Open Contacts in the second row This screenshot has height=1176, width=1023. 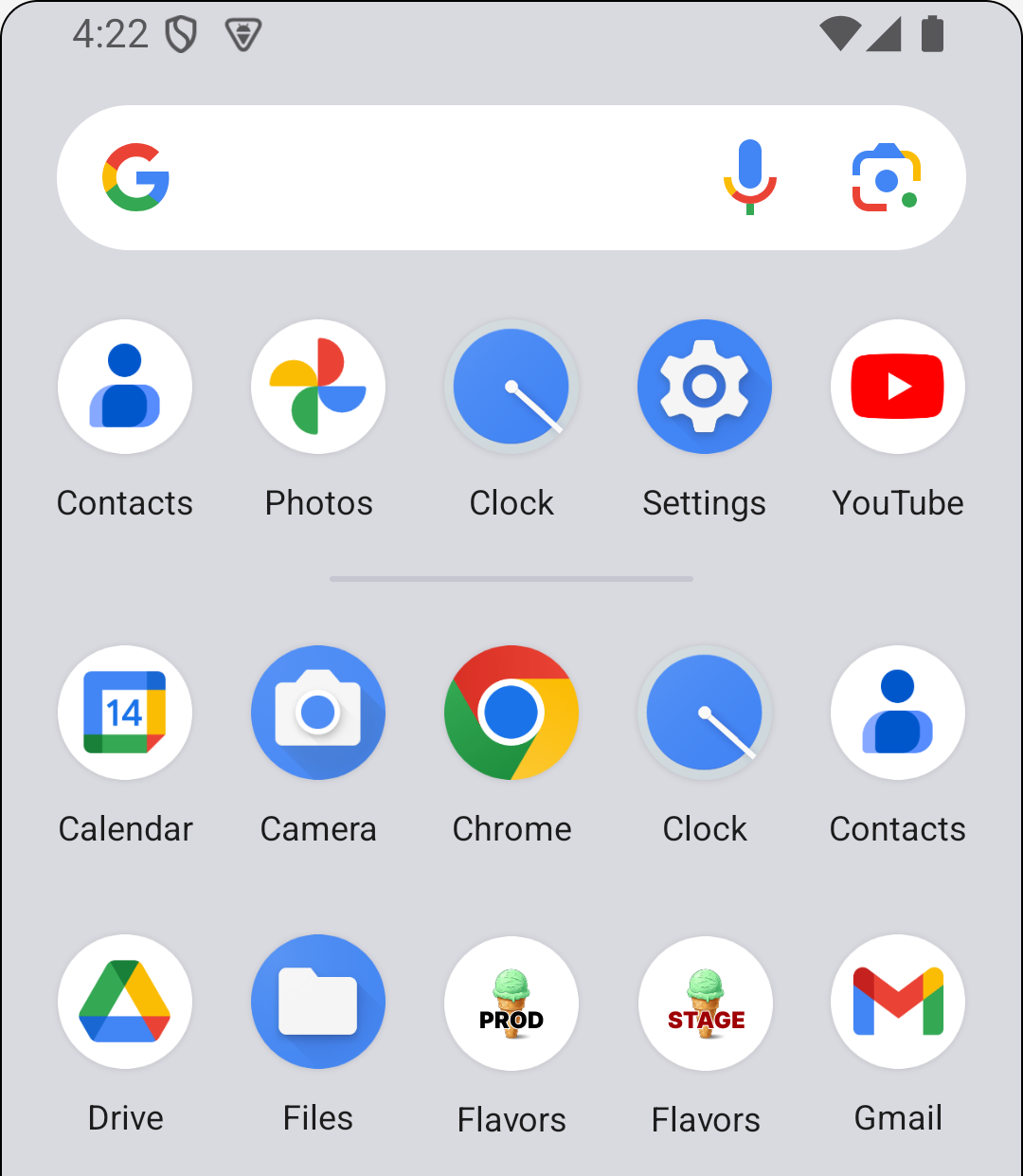tap(898, 713)
